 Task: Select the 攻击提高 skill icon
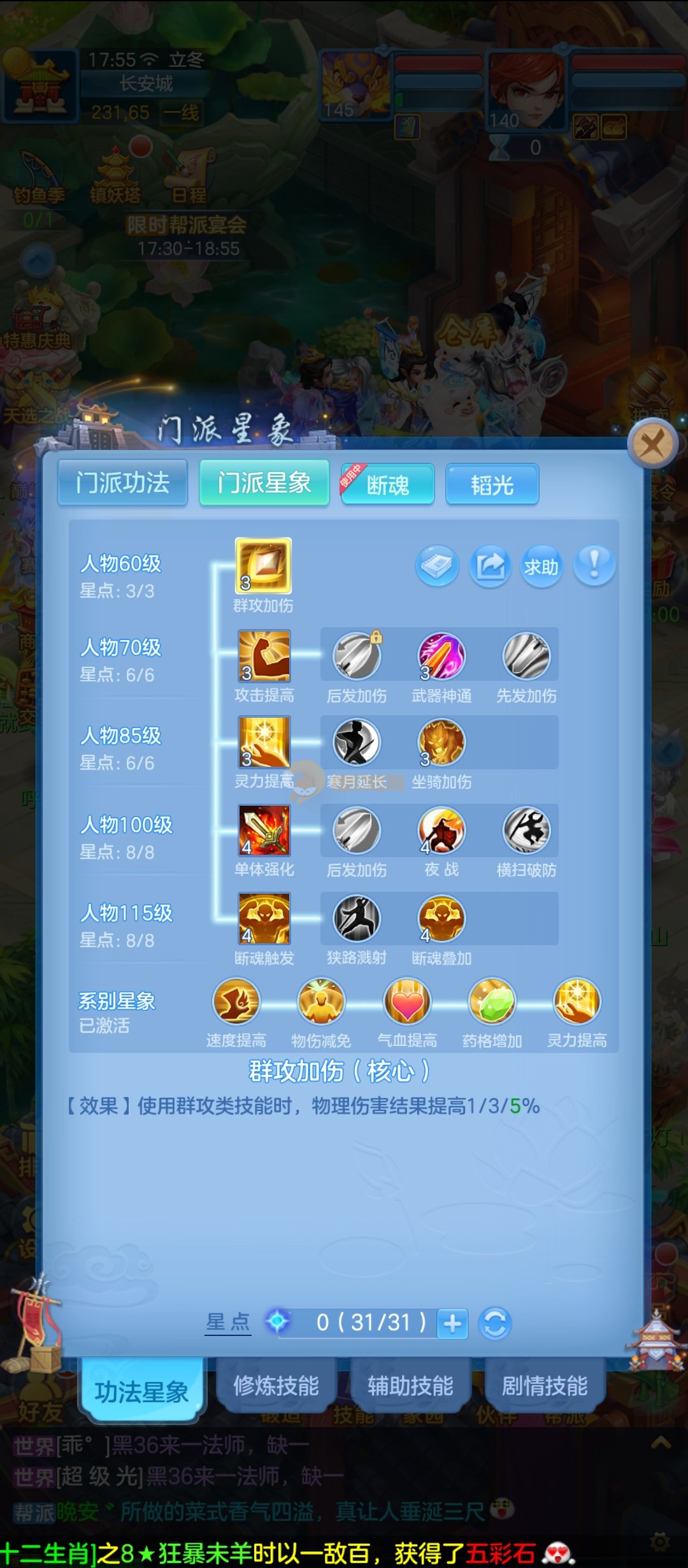pos(264,656)
